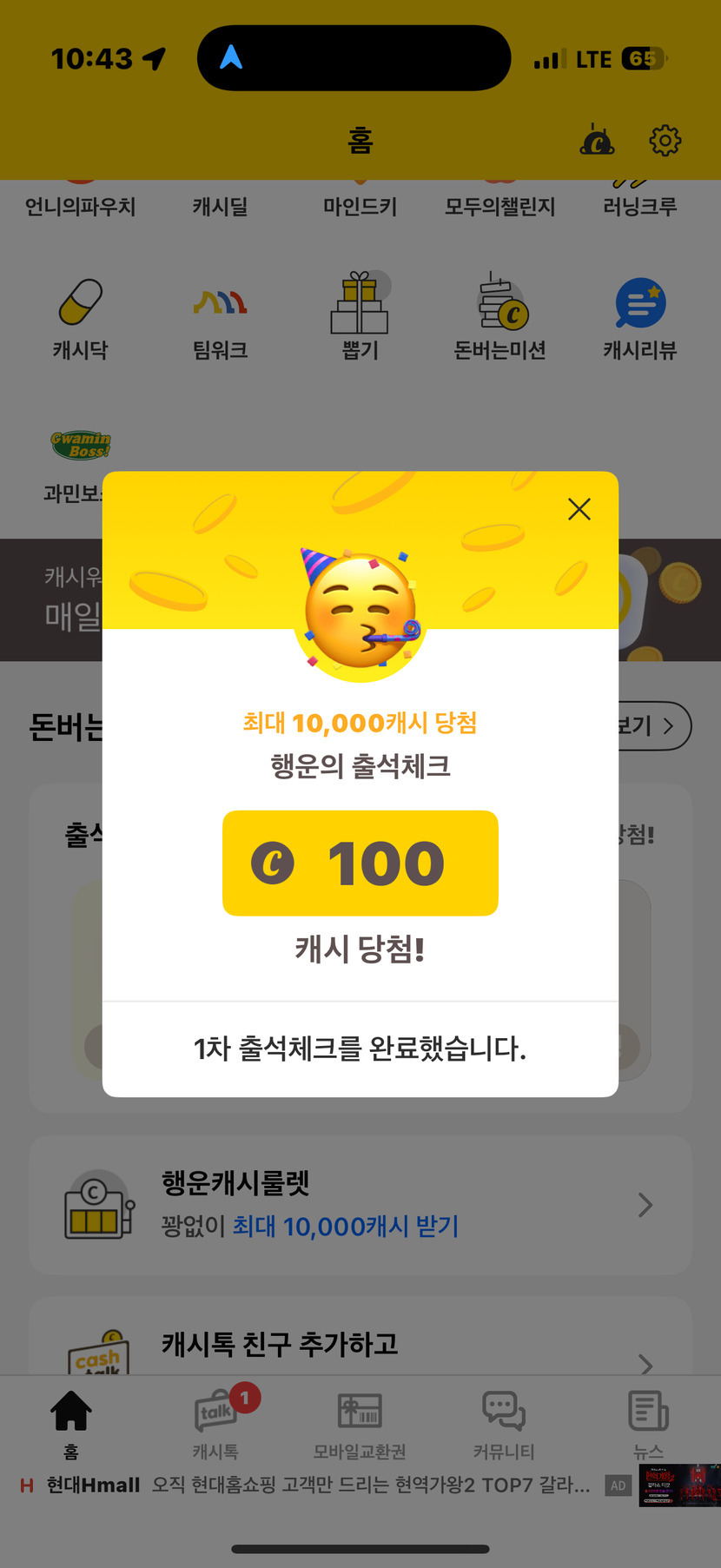Image resolution: width=721 pixels, height=1568 pixels.
Task: Open 캐시리뷰 shortcut
Action: 640,319
